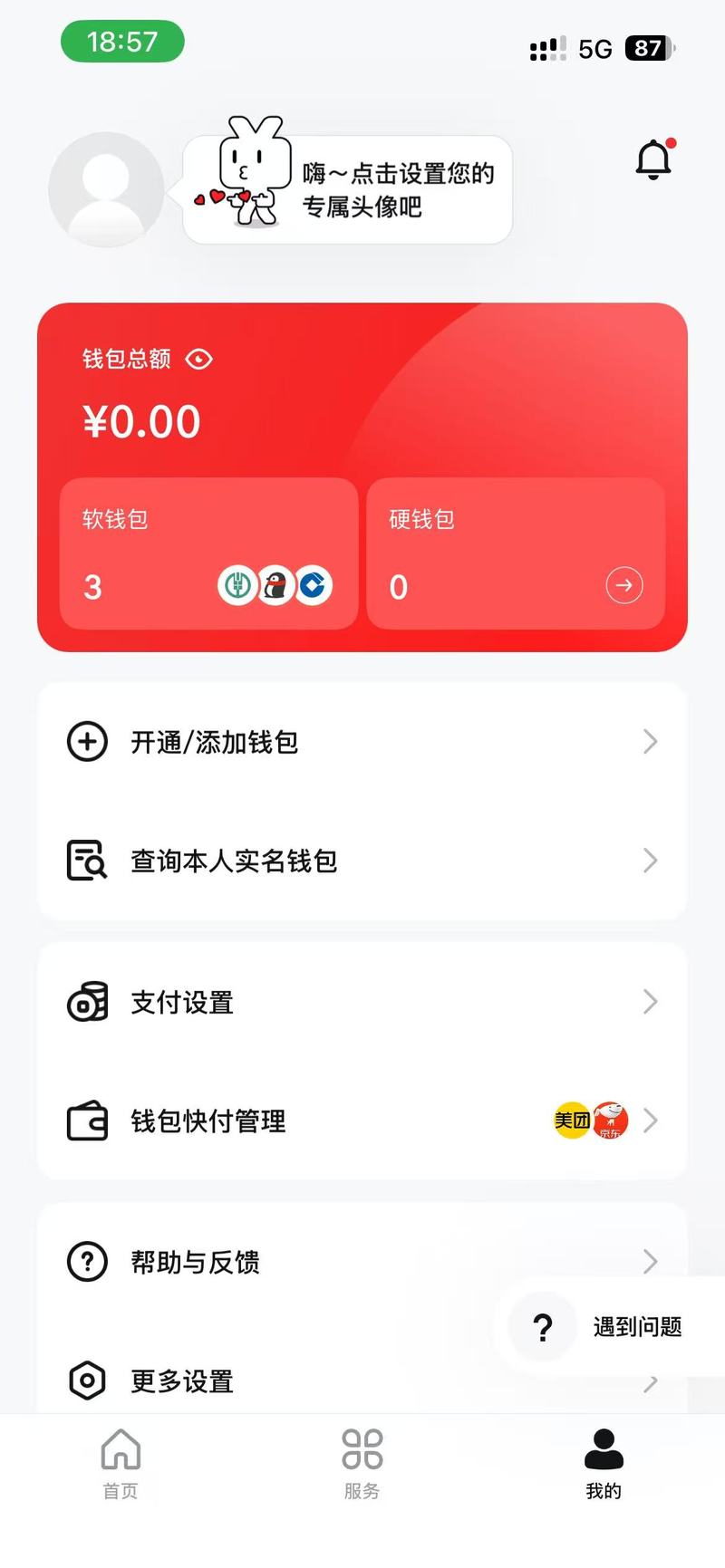Open 钱包快付管理
This screenshot has height=1568, width=725.
click(x=361, y=1121)
